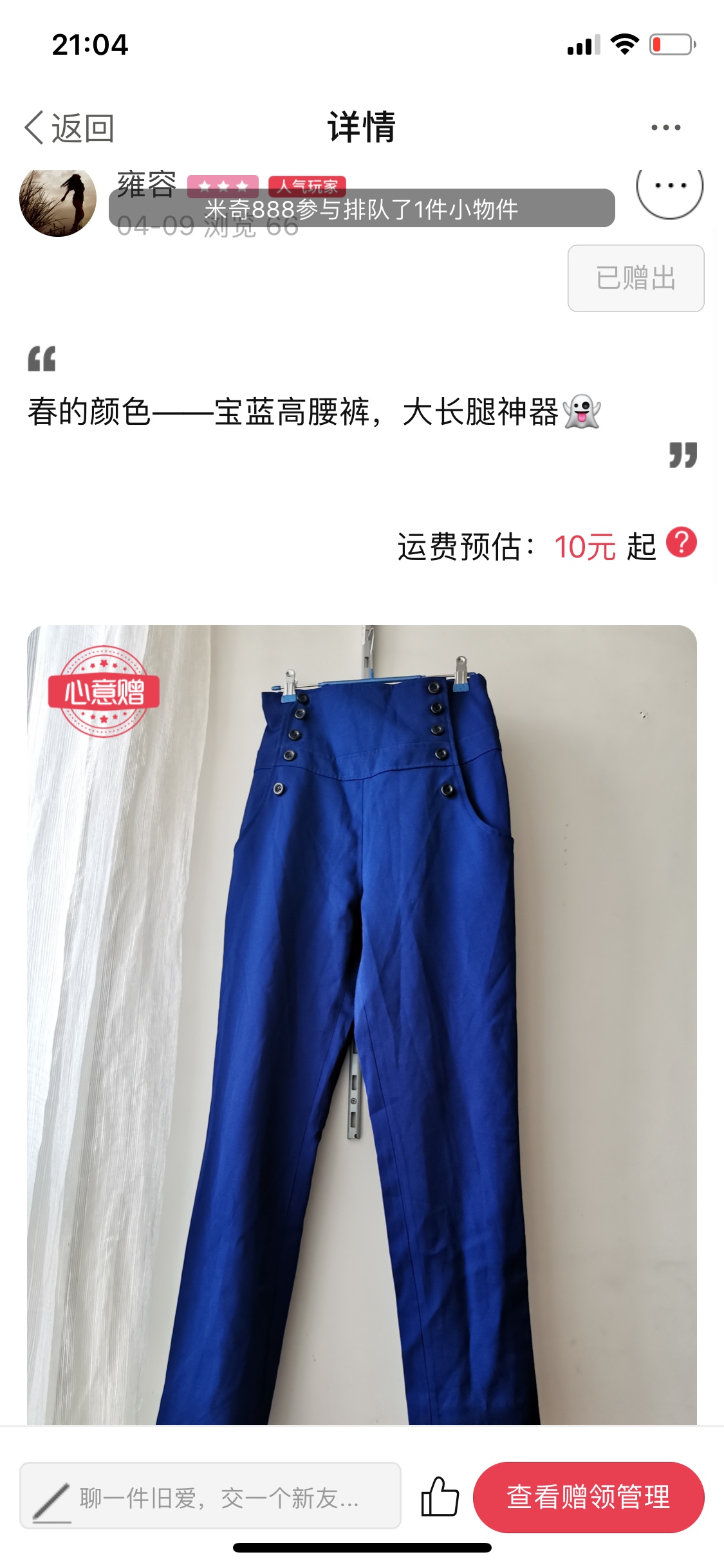724x1568 pixels.
Task: Focus the comment input field
Action: (210, 1496)
